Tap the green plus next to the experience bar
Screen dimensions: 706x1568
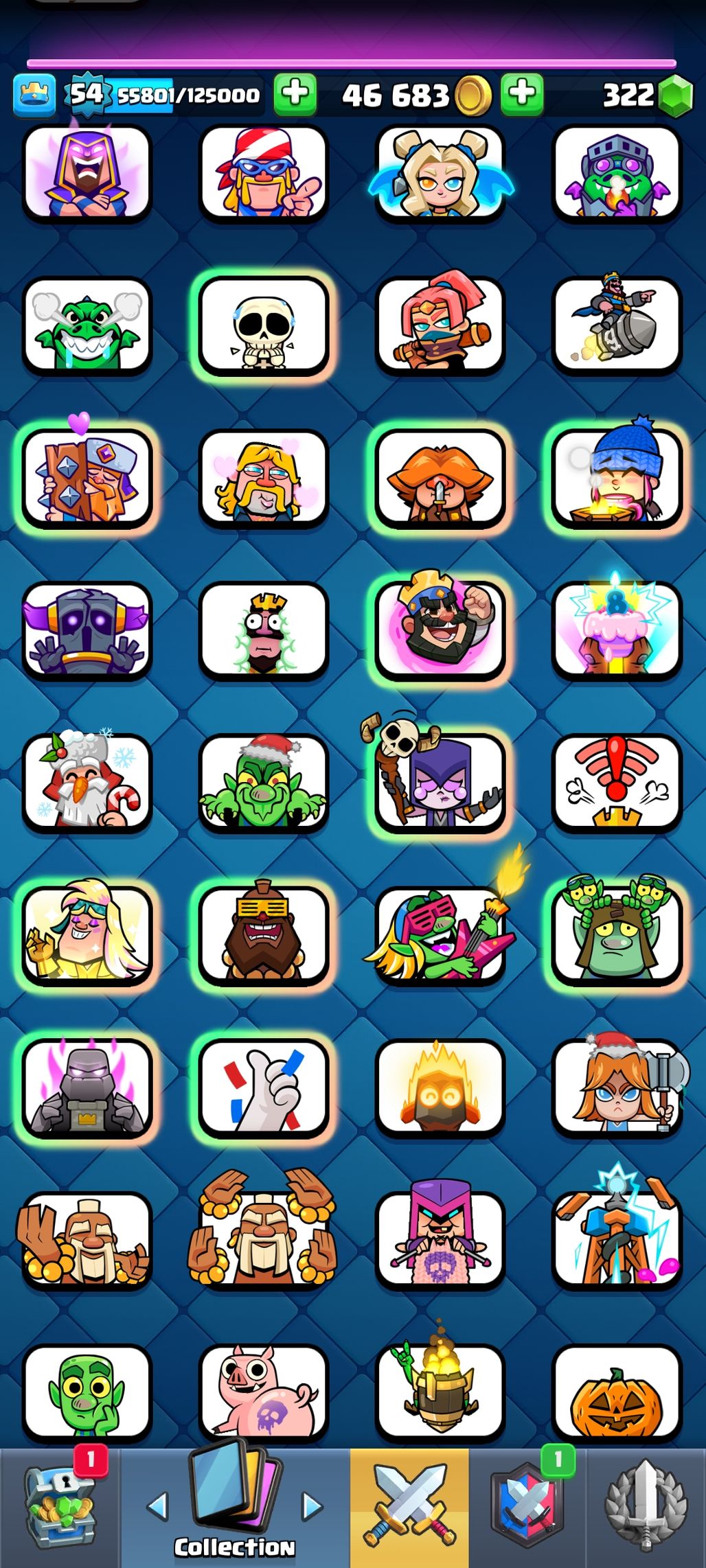pos(295,94)
